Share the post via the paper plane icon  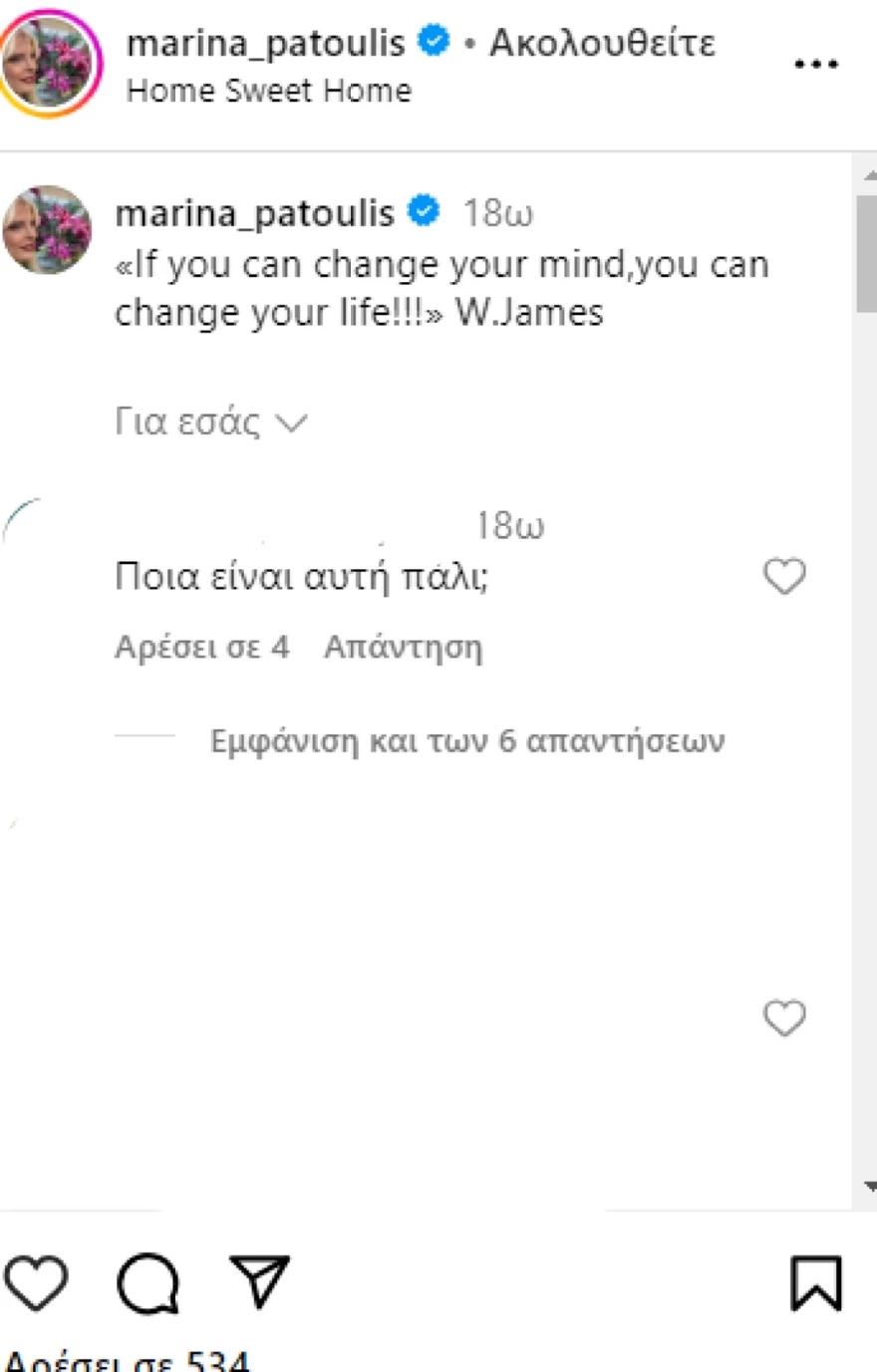coord(261,1285)
